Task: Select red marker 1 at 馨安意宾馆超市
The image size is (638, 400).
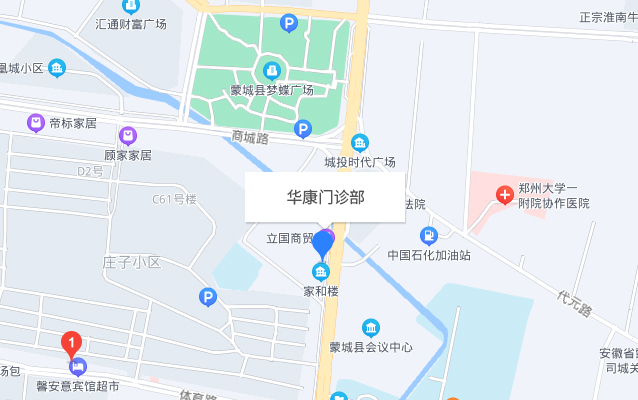Action: point(72,344)
